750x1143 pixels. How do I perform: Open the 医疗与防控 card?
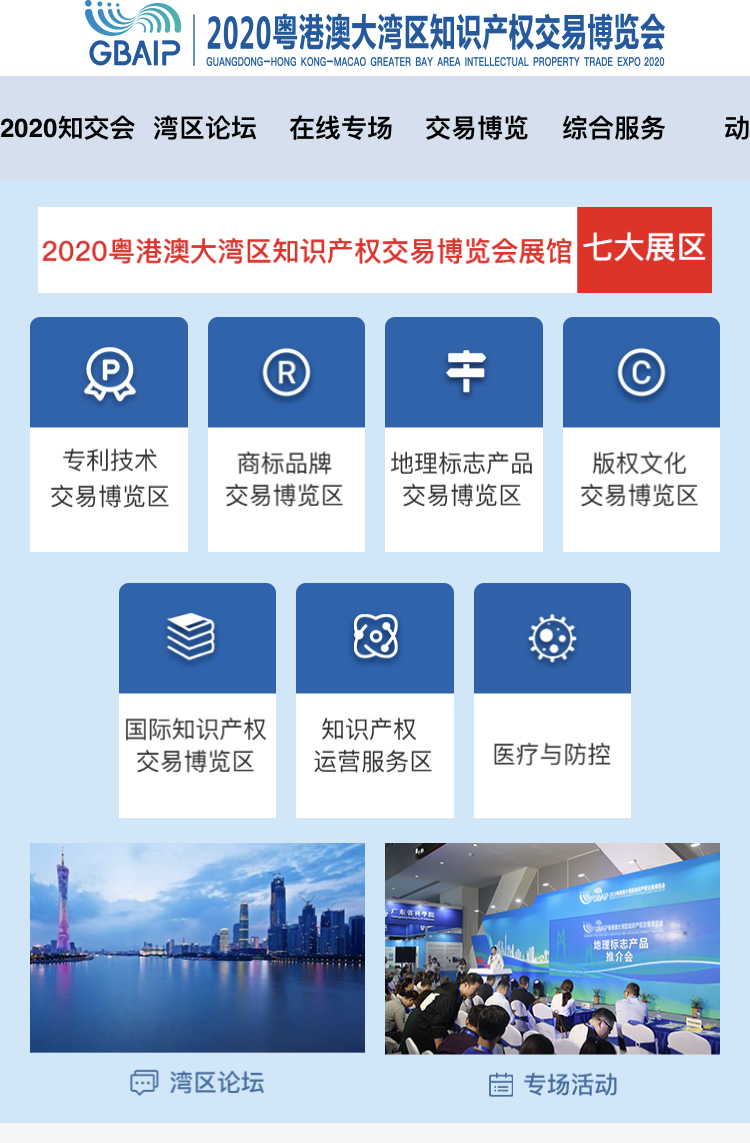tap(552, 700)
